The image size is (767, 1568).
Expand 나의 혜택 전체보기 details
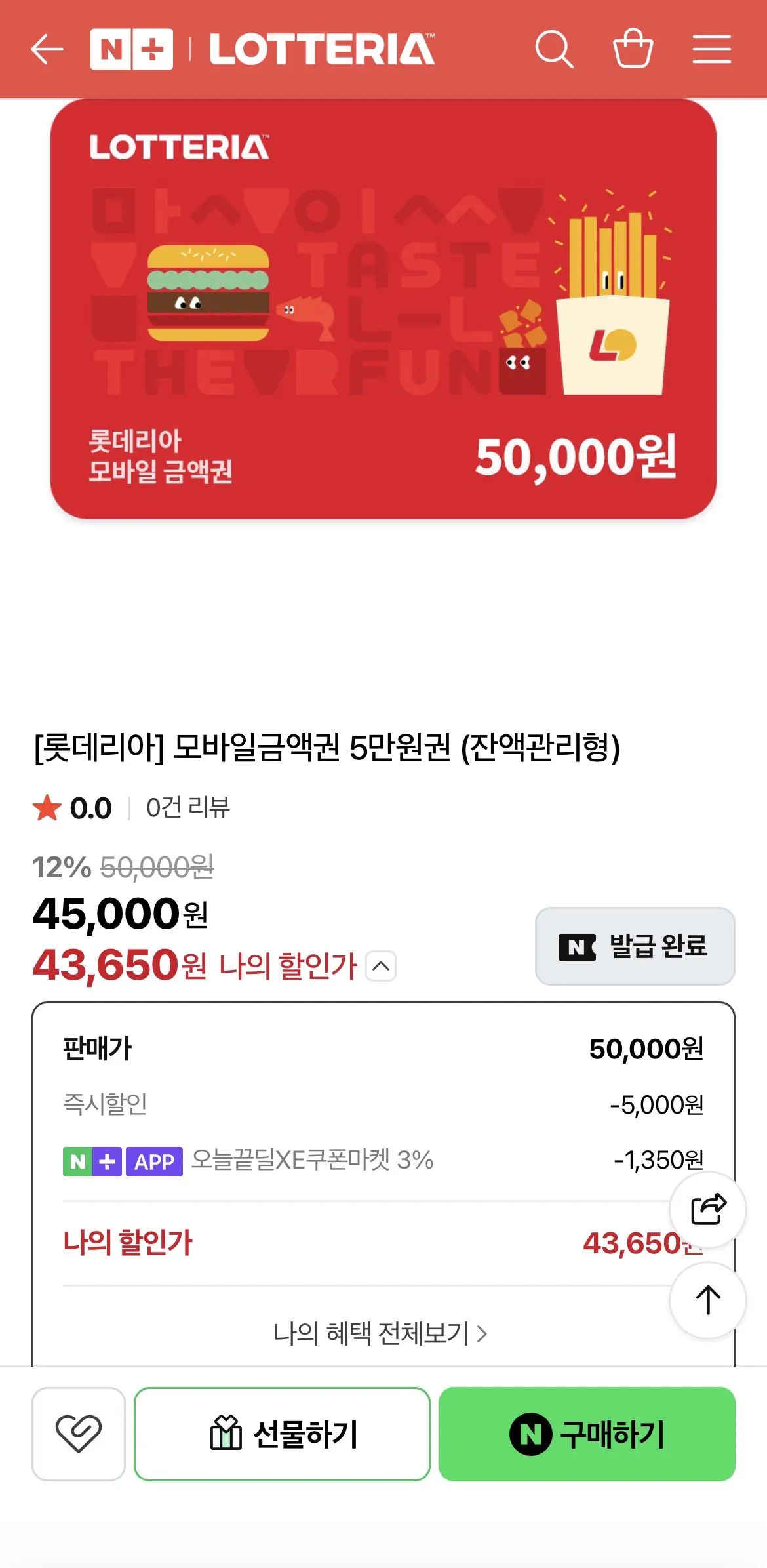pyautogui.click(x=382, y=1331)
